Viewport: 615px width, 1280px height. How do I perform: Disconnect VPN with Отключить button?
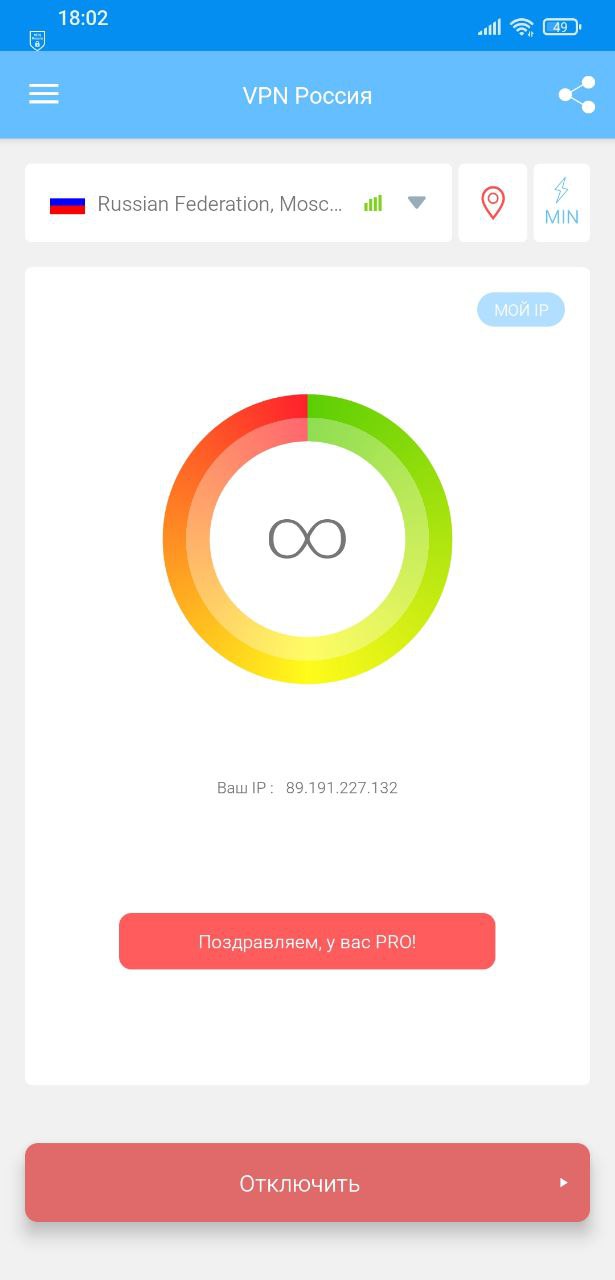[x=307, y=1183]
